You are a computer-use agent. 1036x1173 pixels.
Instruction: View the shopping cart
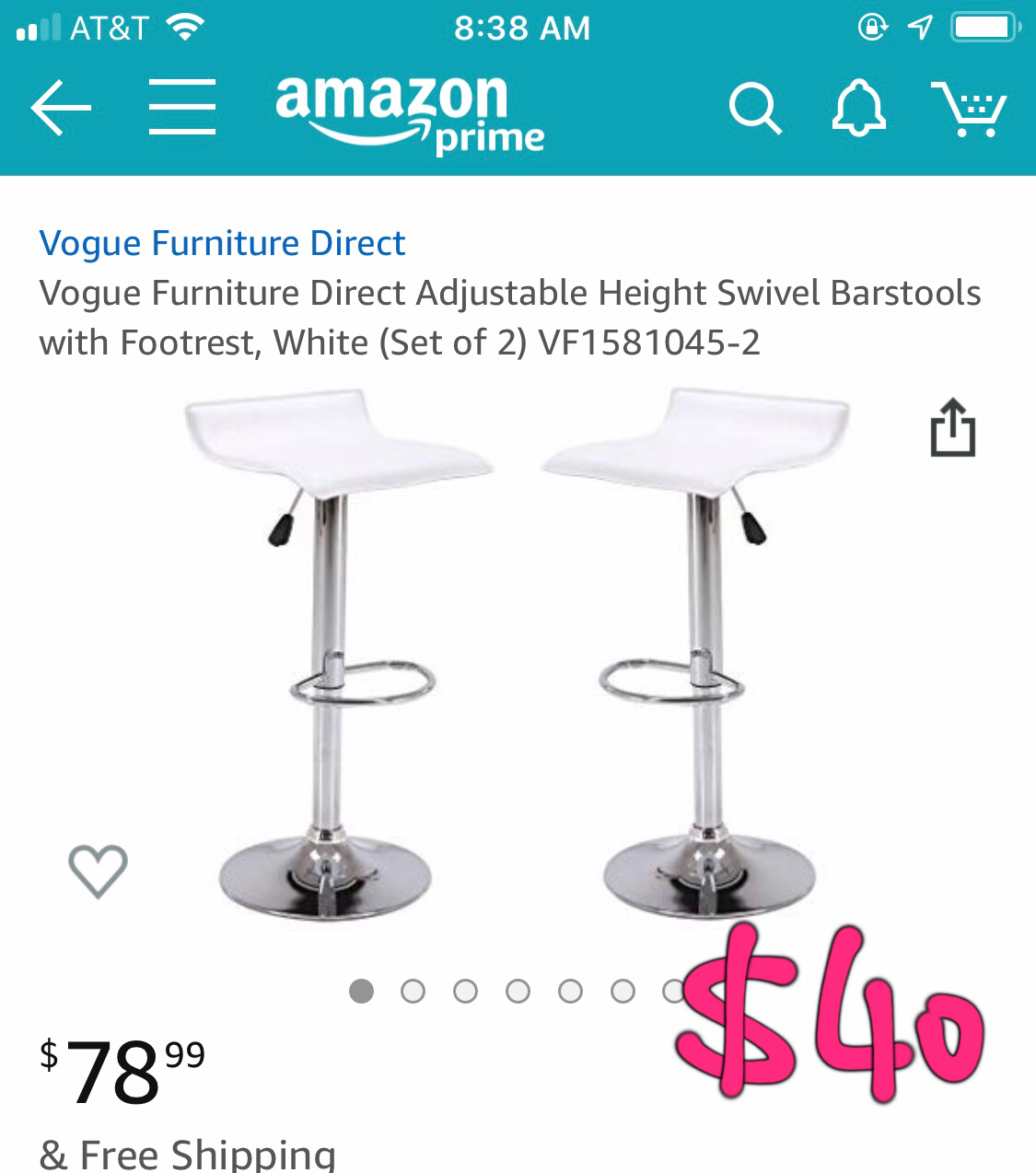point(969,109)
